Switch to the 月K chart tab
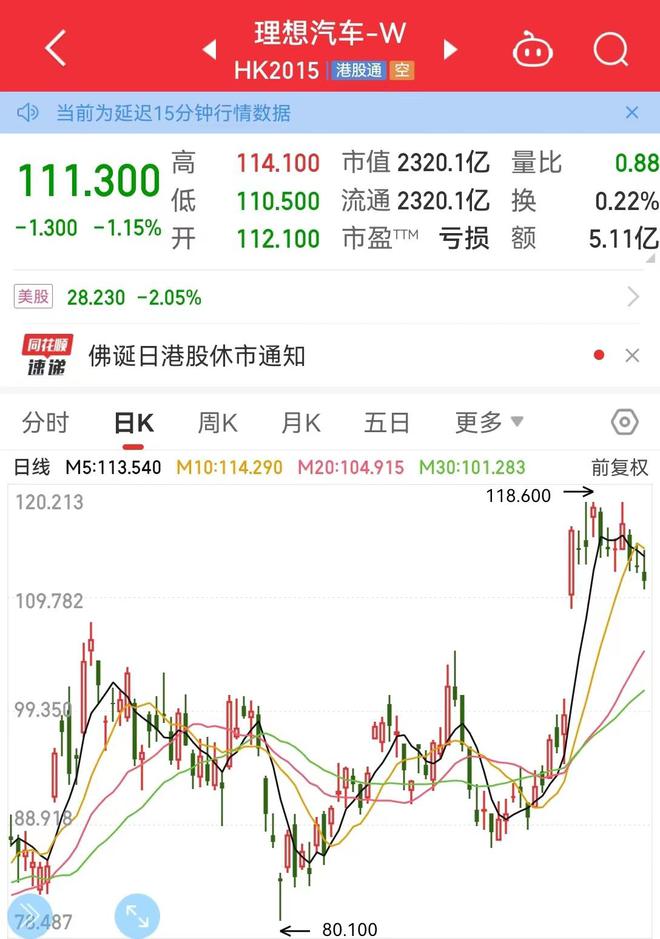 point(301,422)
